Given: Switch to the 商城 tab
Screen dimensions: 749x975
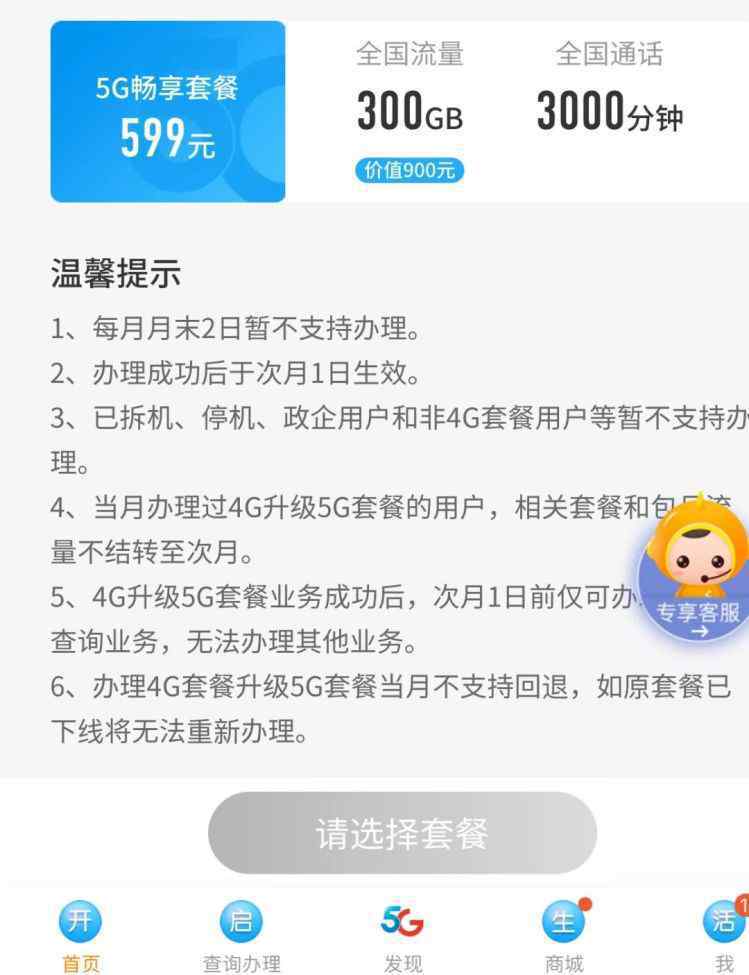Looking at the screenshot, I should click(x=564, y=935).
